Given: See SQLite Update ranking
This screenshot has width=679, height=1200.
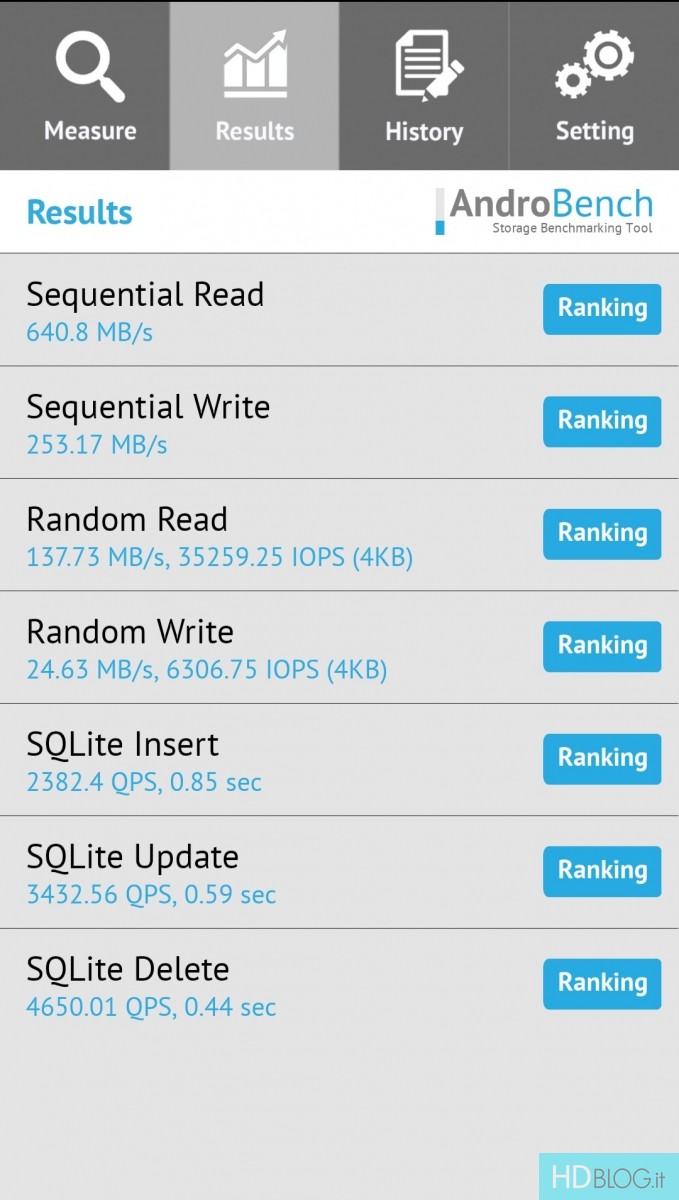Looking at the screenshot, I should pos(602,871).
